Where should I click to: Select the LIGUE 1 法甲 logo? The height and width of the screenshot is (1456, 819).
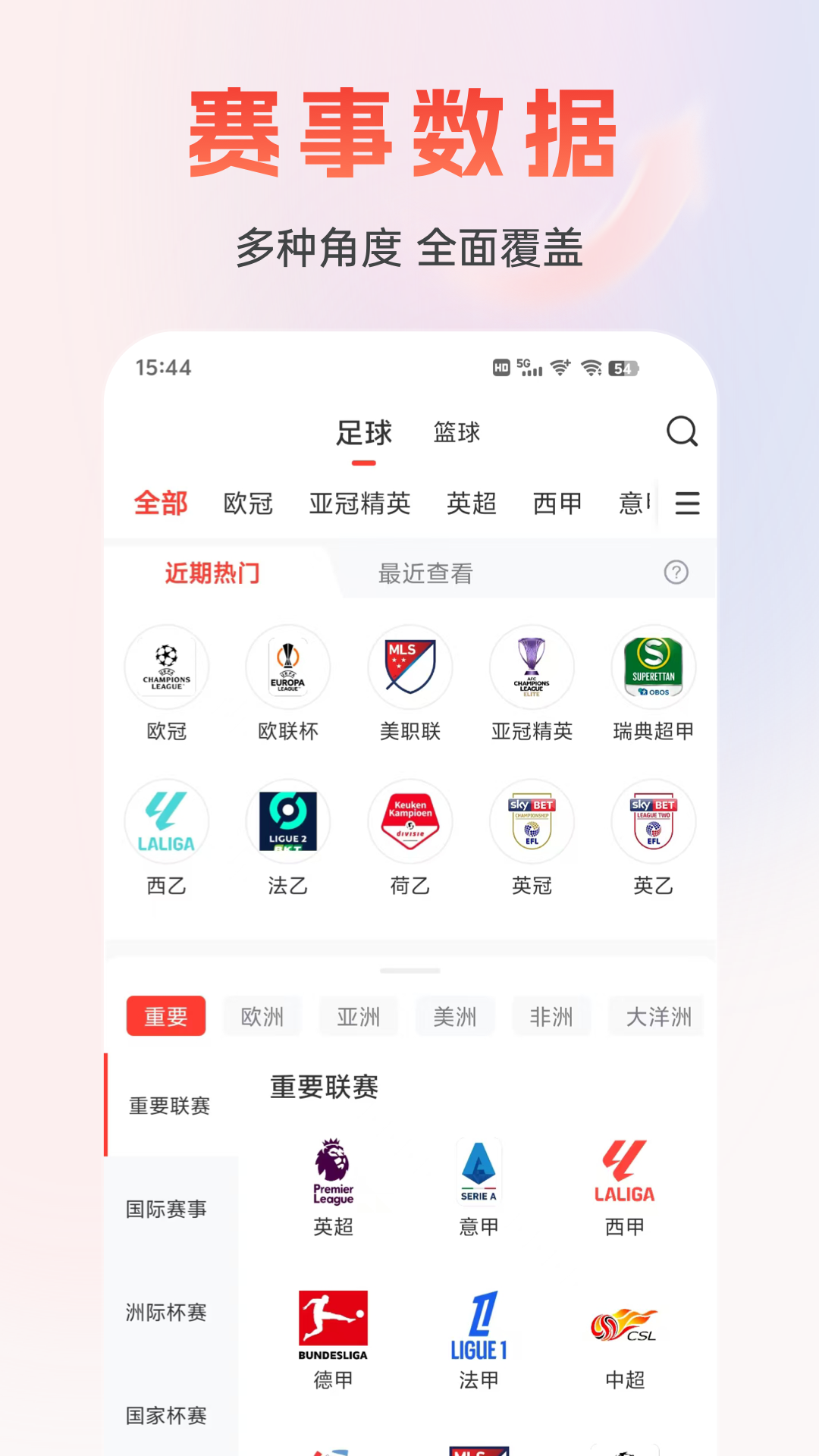point(477,1325)
